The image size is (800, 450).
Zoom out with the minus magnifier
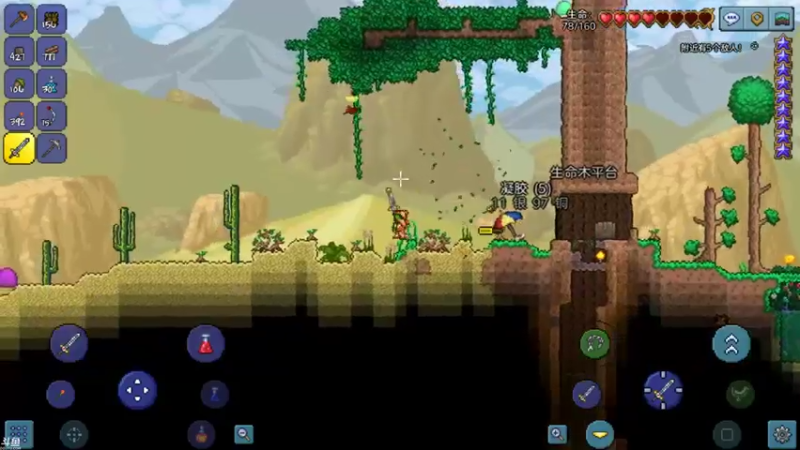[x=243, y=434]
